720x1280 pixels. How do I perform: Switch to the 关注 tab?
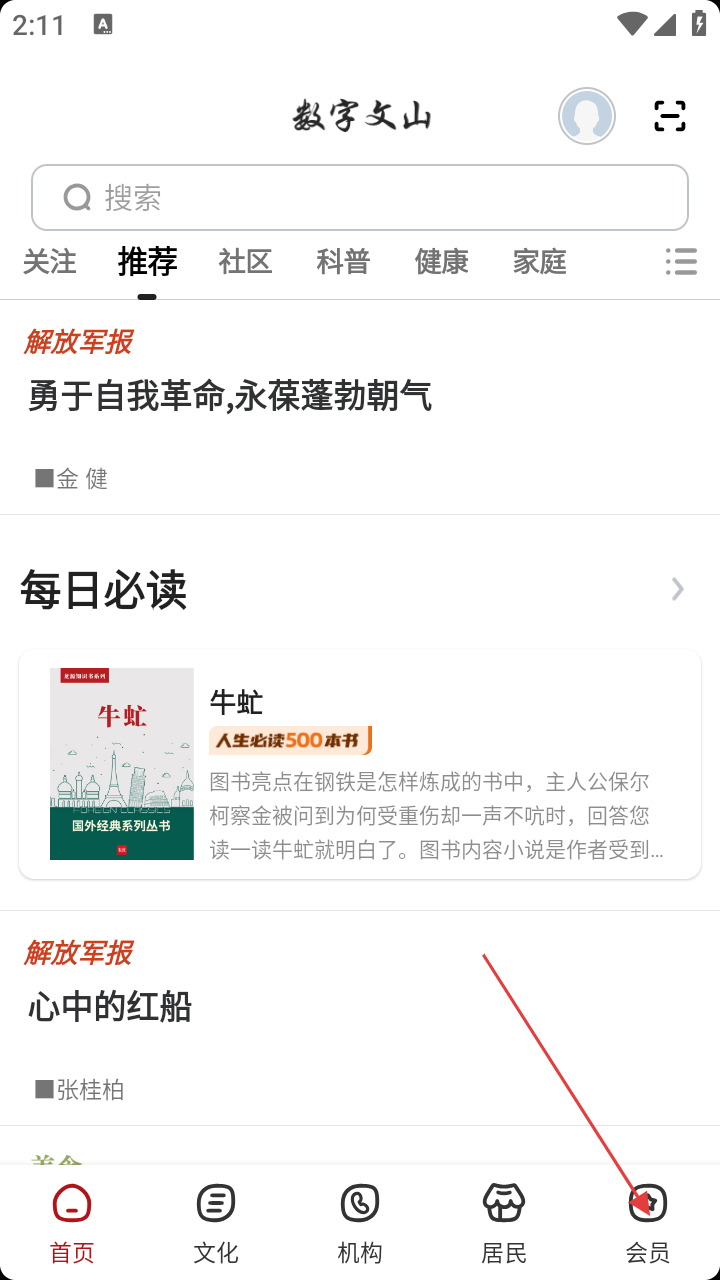[49, 262]
